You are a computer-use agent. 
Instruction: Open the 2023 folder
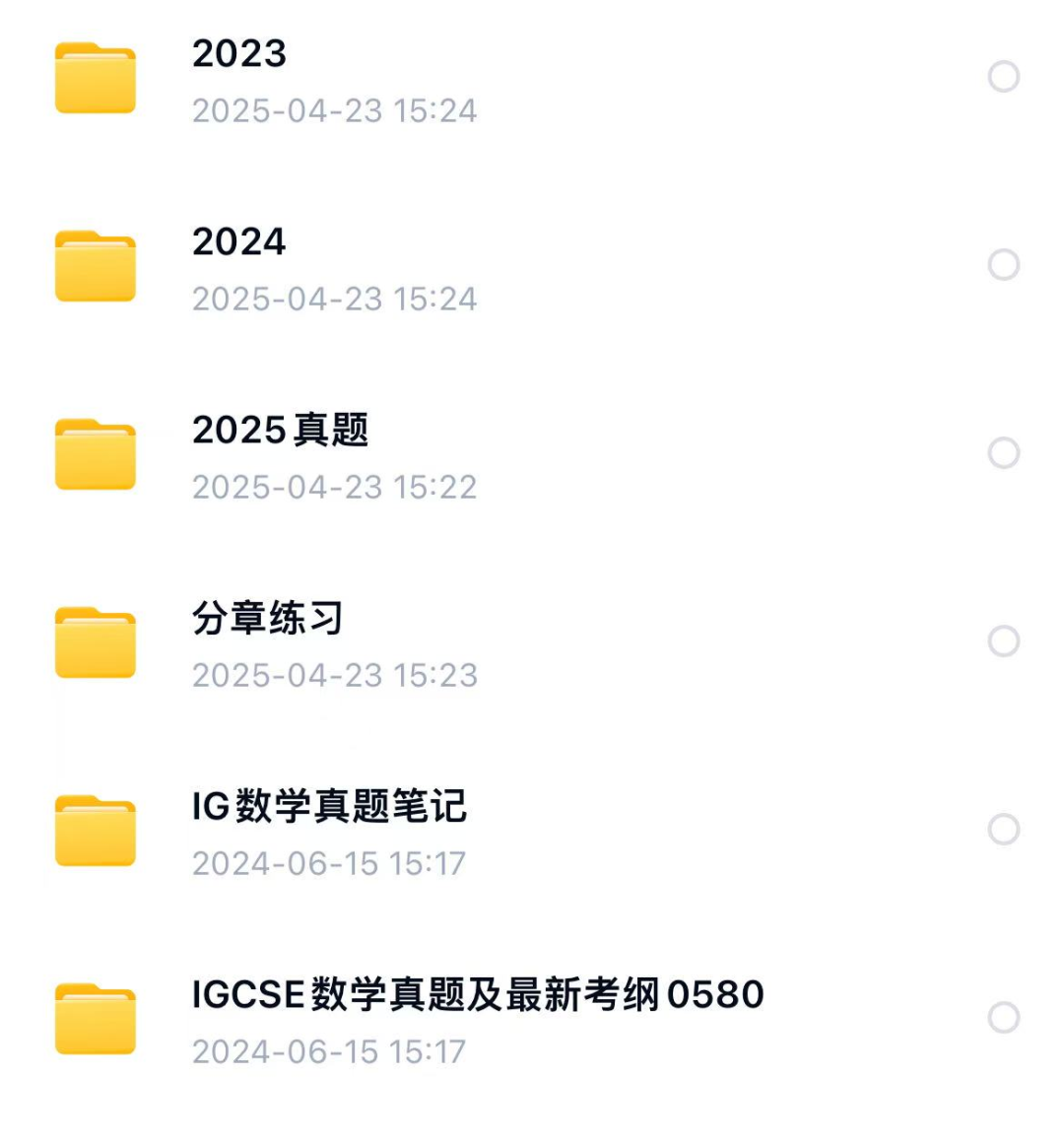(x=239, y=54)
